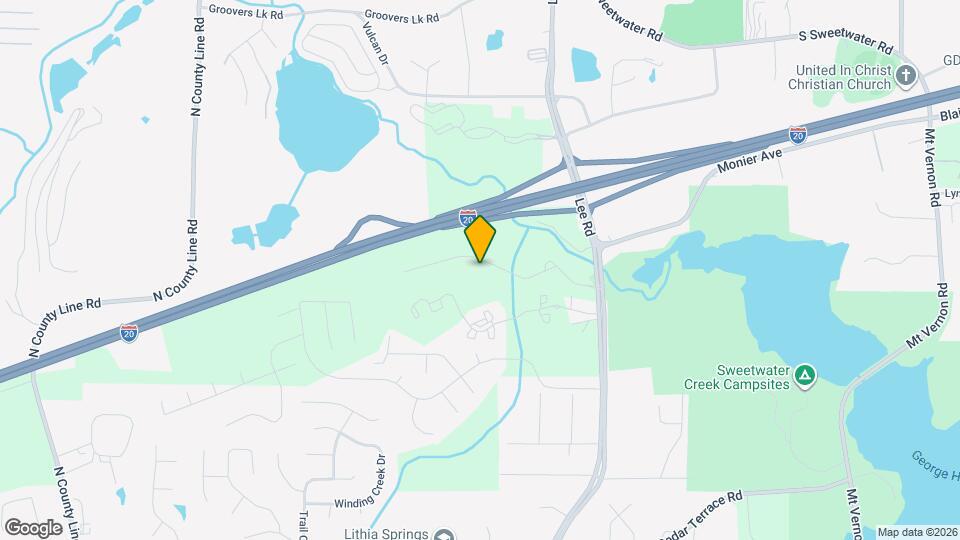Select the United In Christ Christian Church marker

coord(906,76)
